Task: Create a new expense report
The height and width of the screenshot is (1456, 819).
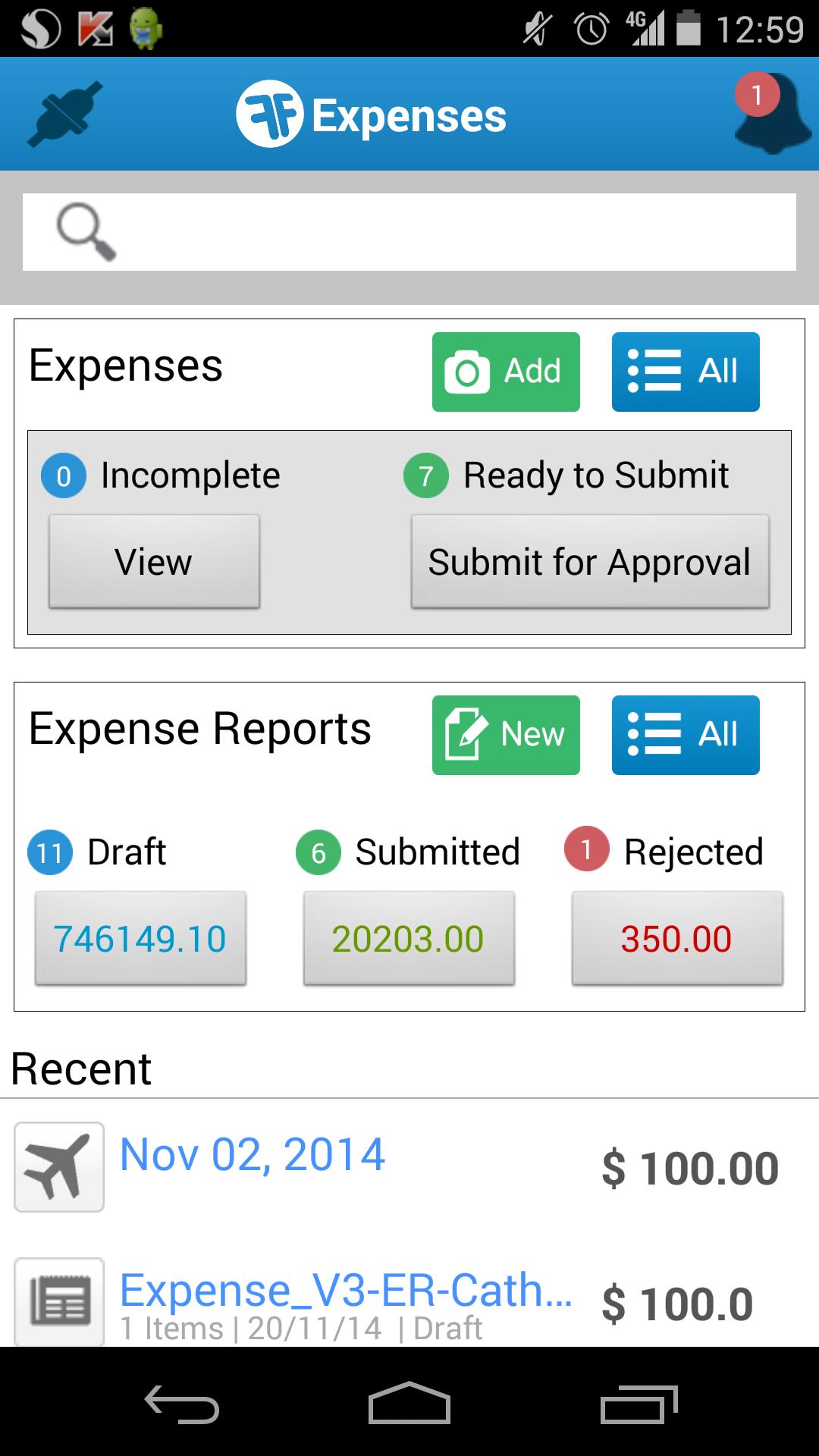Action: click(x=506, y=735)
